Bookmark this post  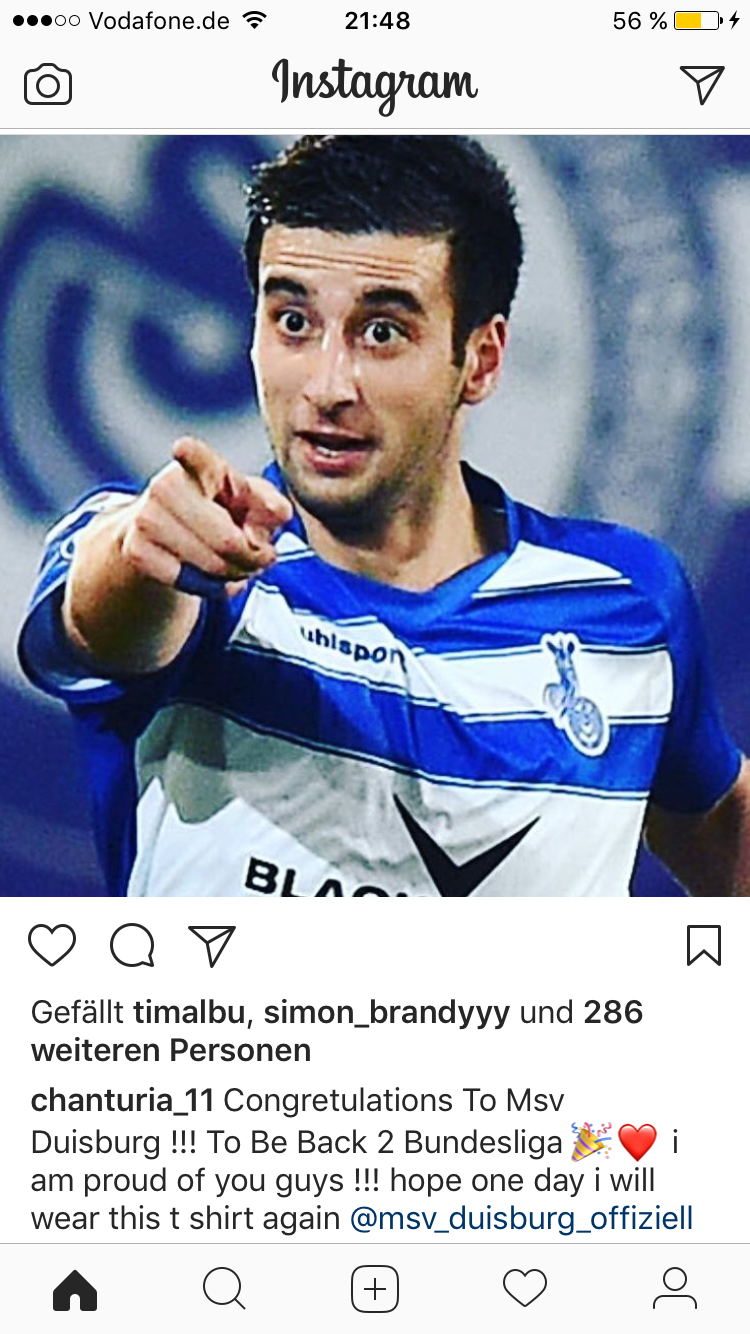pos(704,945)
